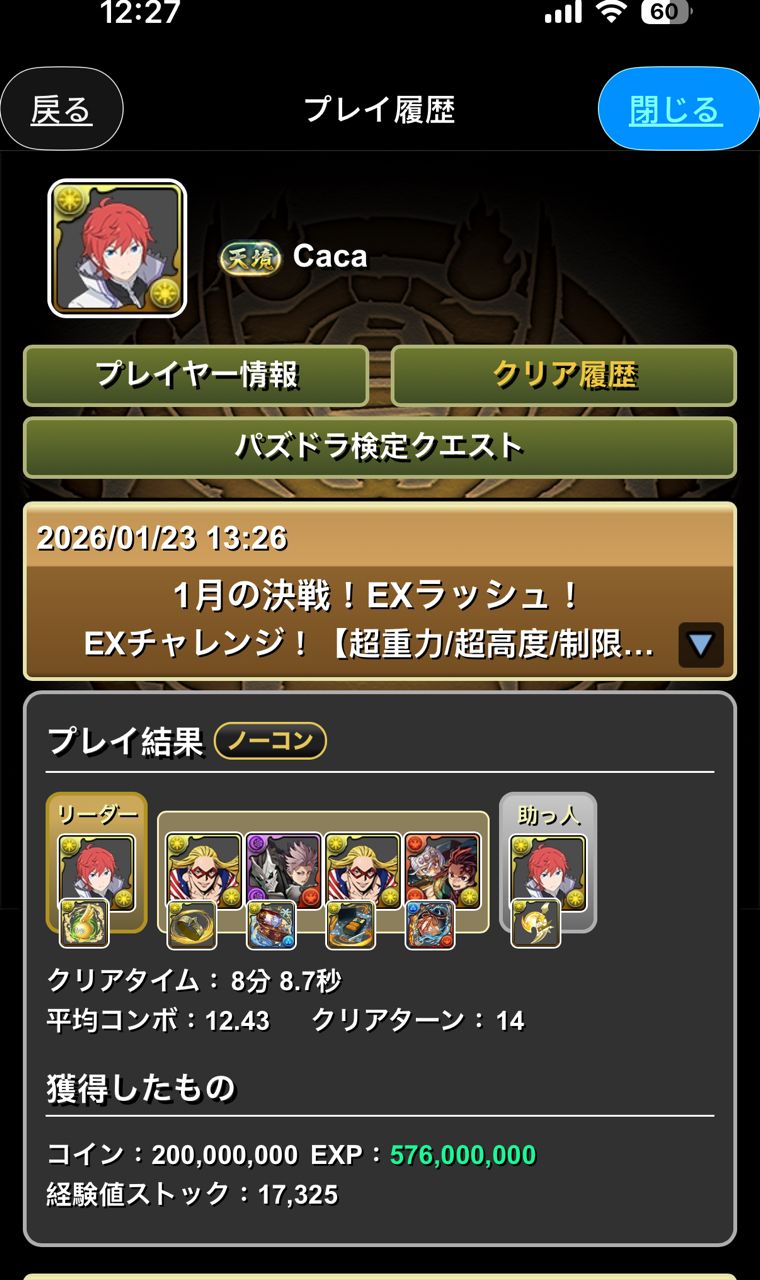Inspect the リーダー monster in the team
The image size is (760, 1280).
pos(97,871)
